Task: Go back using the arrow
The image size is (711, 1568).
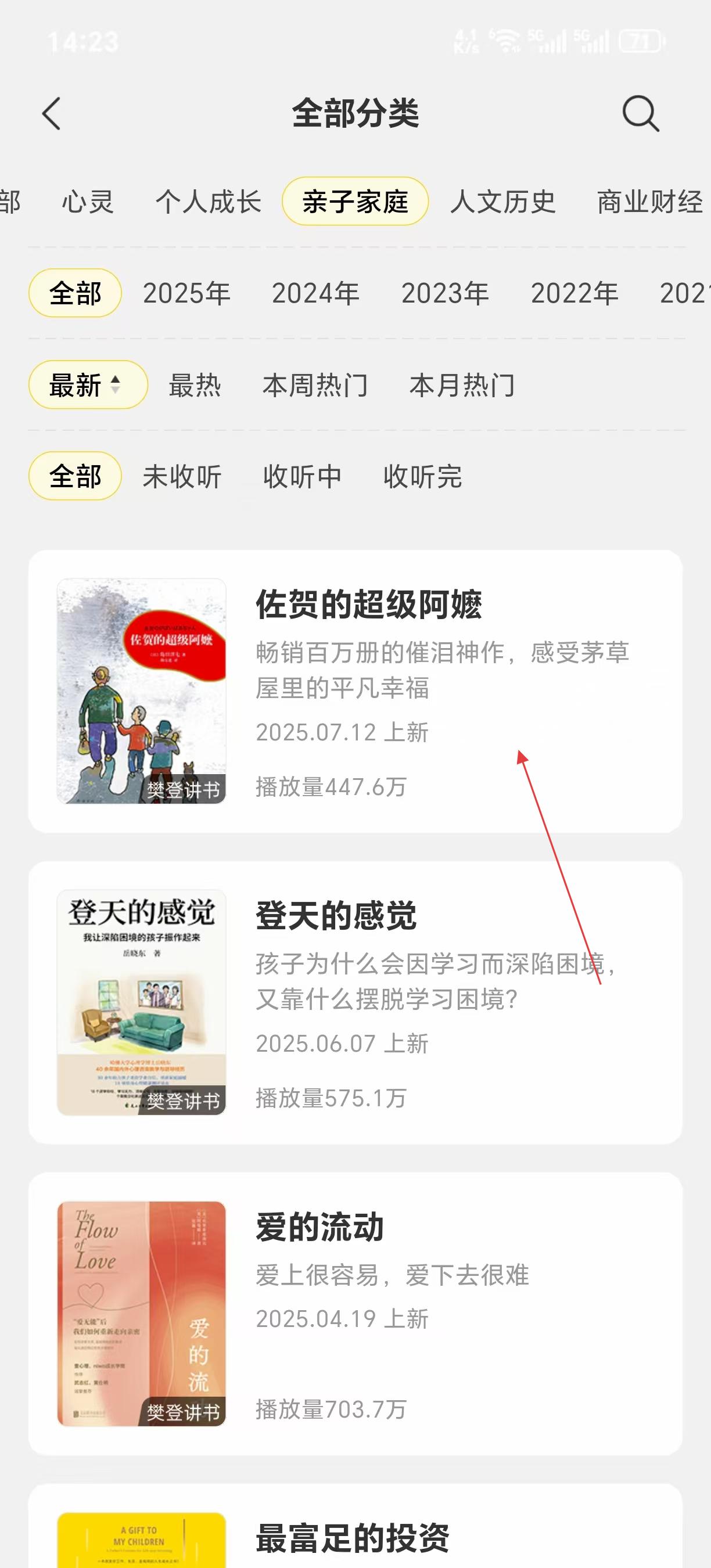Action: click(52, 113)
